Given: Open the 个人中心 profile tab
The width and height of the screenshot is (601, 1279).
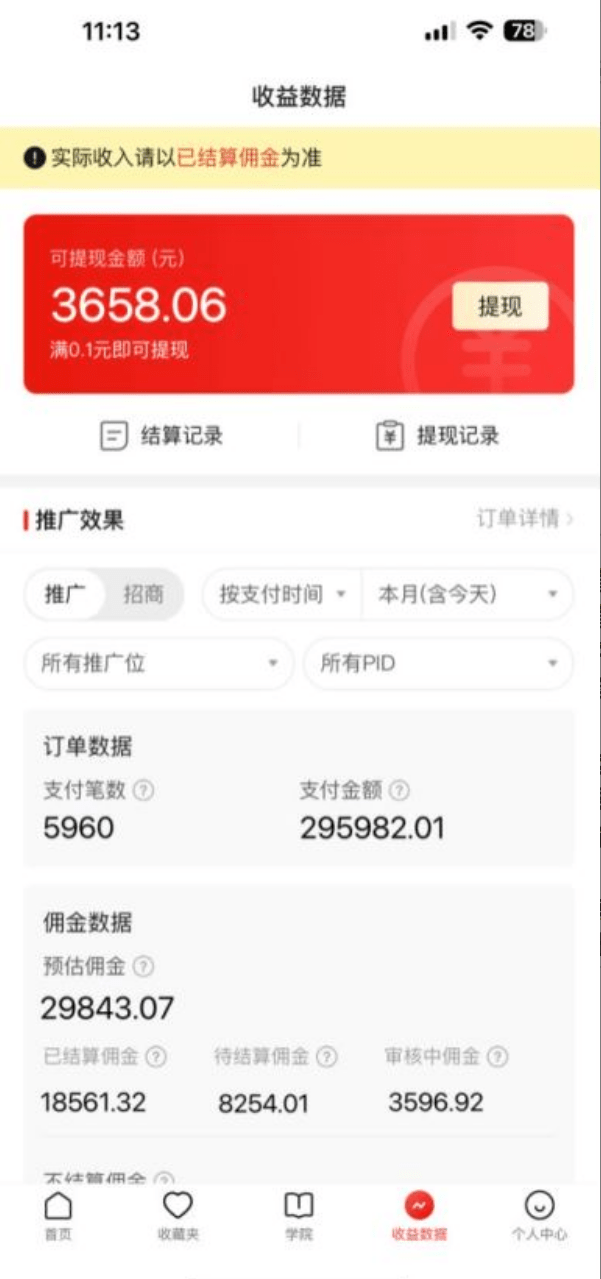Looking at the screenshot, I should tap(540, 1214).
